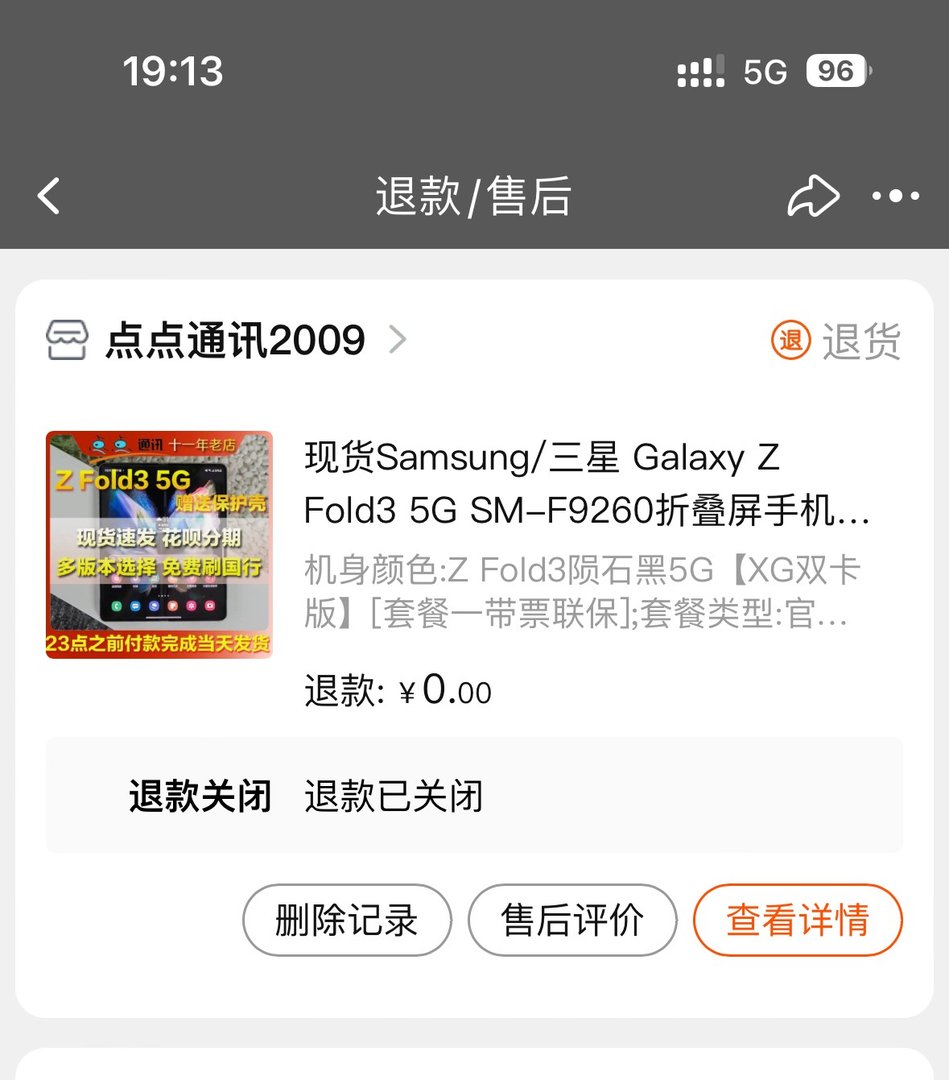
Task: Tap the 5G network indicator in status bar
Action: click(x=764, y=70)
